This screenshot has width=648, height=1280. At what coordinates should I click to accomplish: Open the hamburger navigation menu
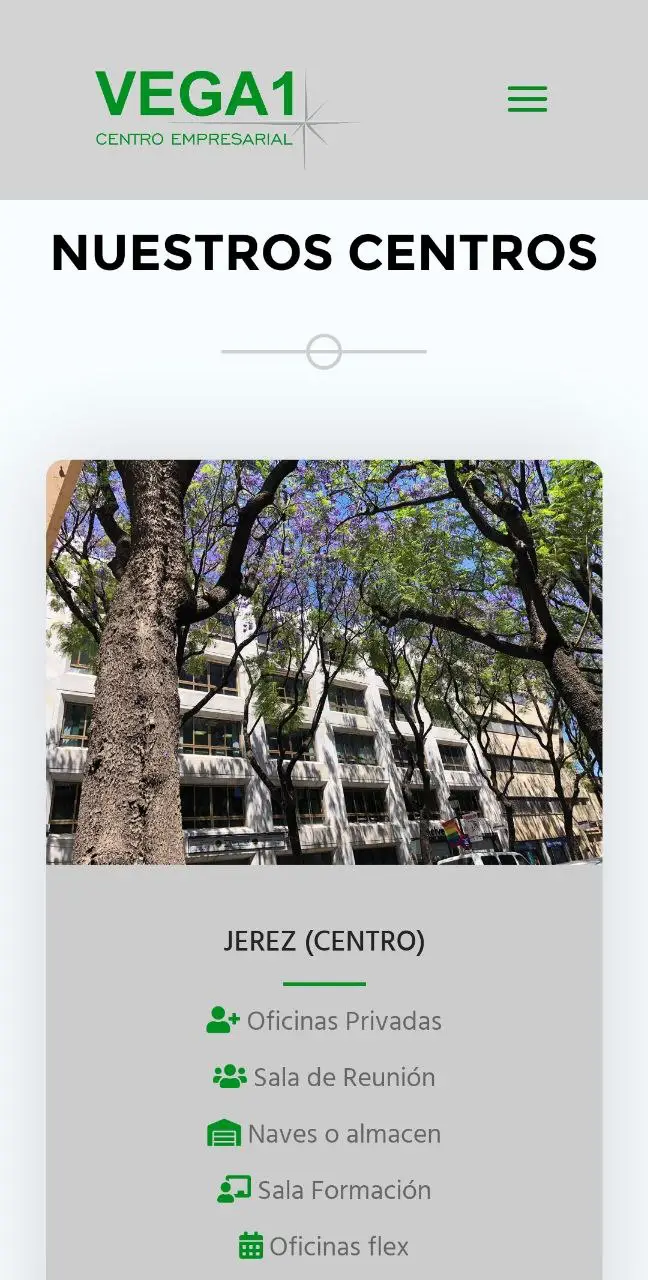pyautogui.click(x=527, y=99)
